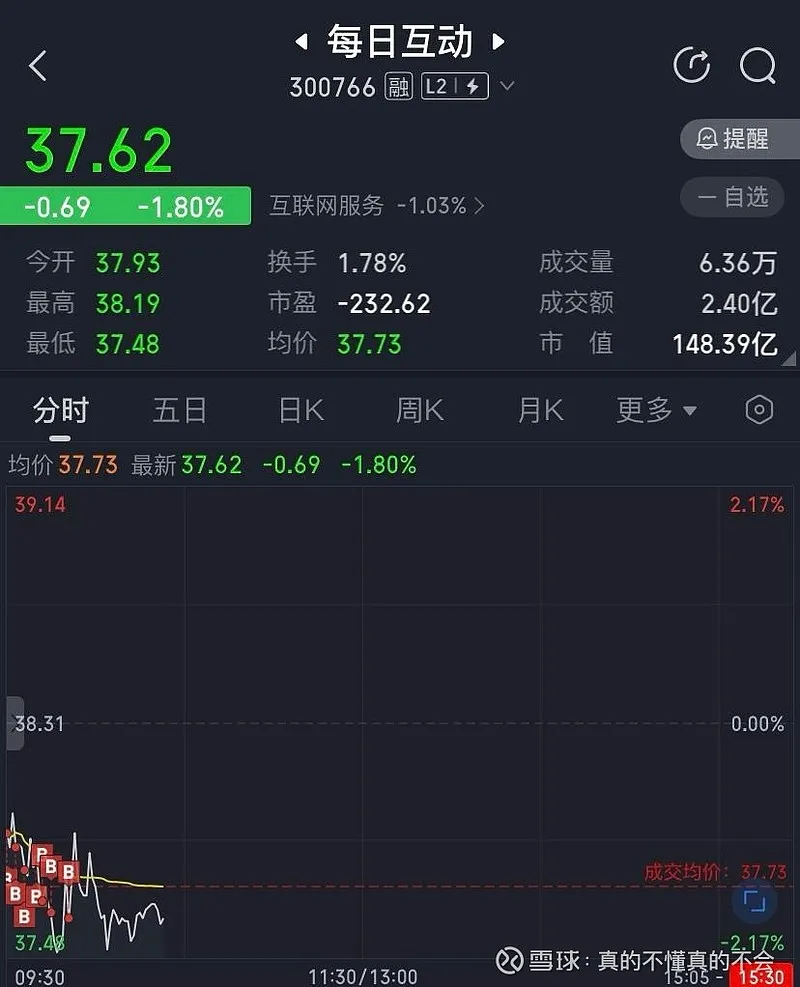
Task: Switch to the 日K chart tab
Action: pyautogui.click(x=301, y=410)
